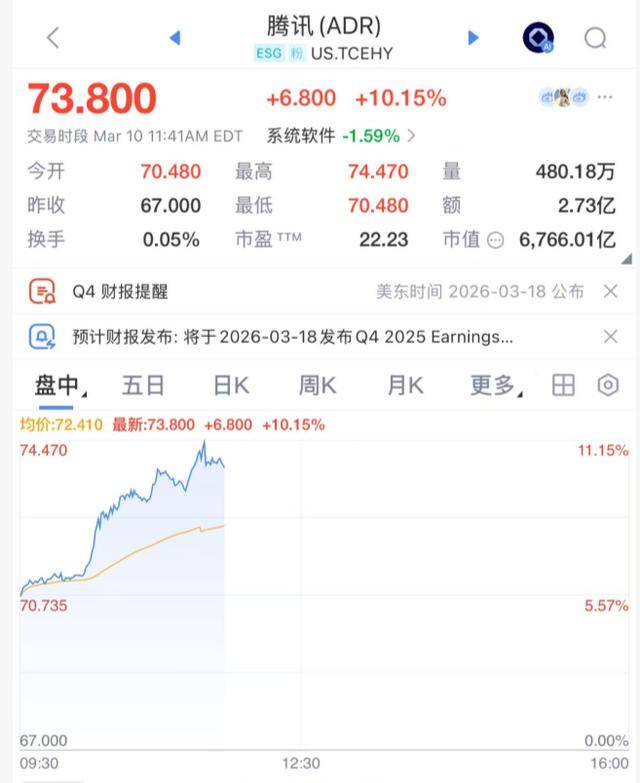Switch to the 日K chart
The height and width of the screenshot is (783, 640).
tap(231, 385)
